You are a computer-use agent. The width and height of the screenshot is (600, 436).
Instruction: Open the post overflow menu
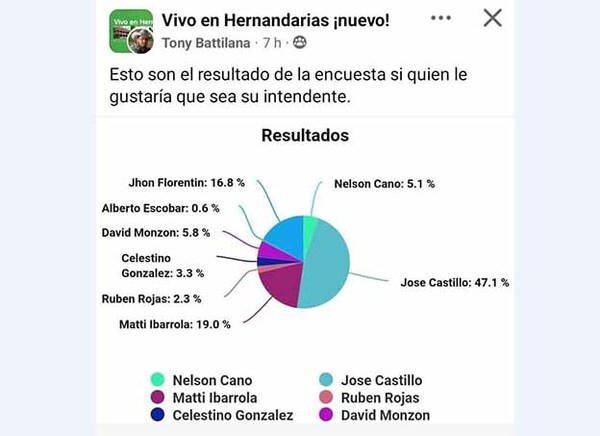pos(440,18)
